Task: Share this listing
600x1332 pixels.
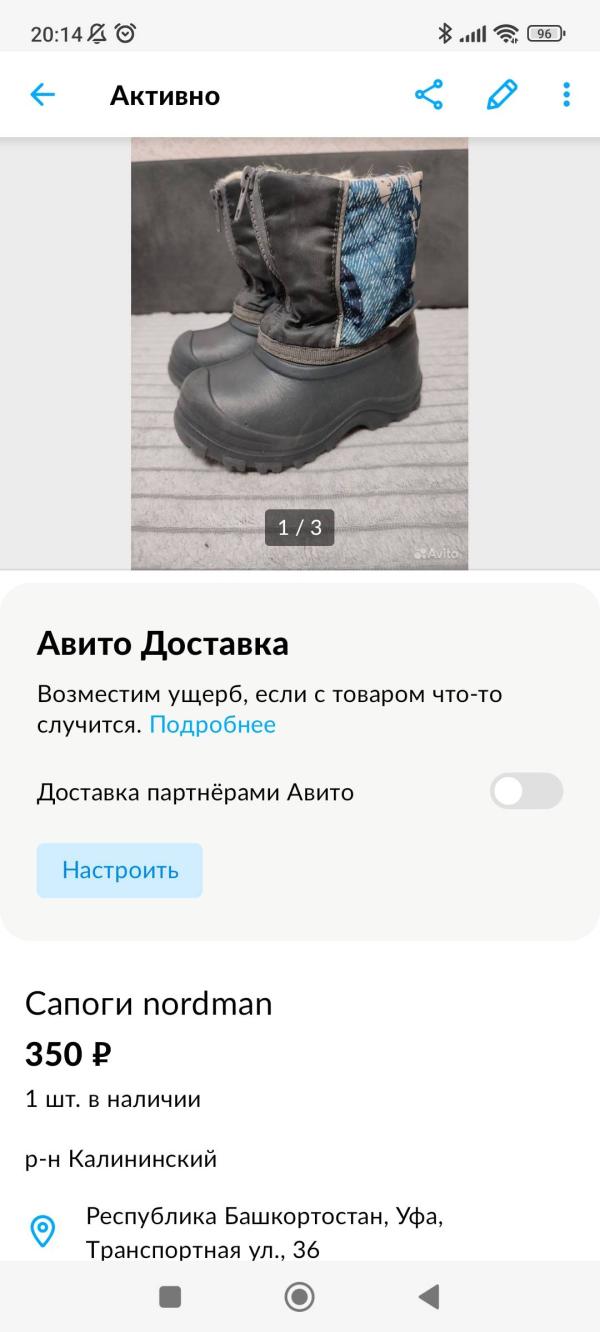Action: [429, 95]
